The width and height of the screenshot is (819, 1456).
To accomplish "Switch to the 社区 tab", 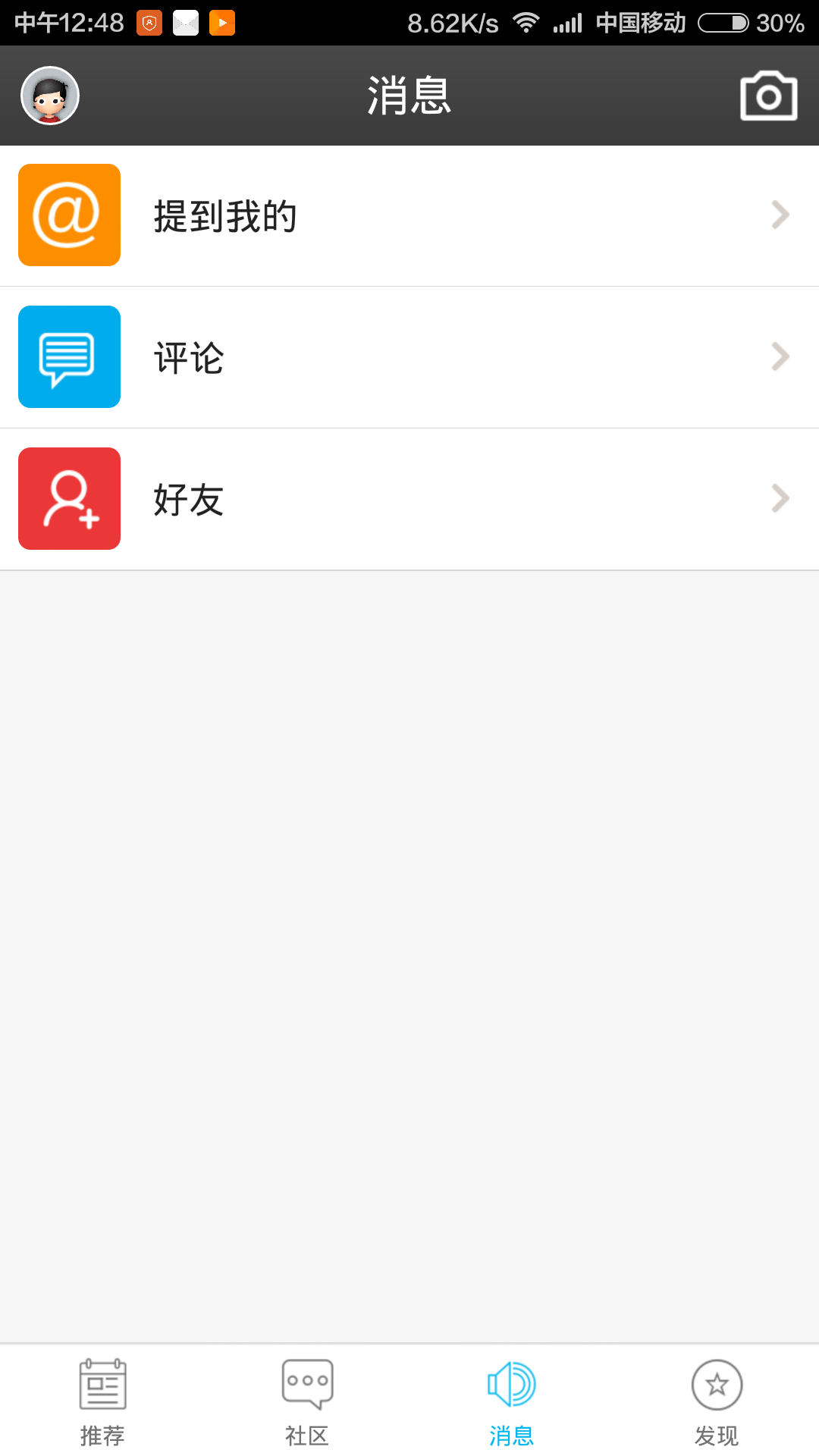I will [x=306, y=1401].
